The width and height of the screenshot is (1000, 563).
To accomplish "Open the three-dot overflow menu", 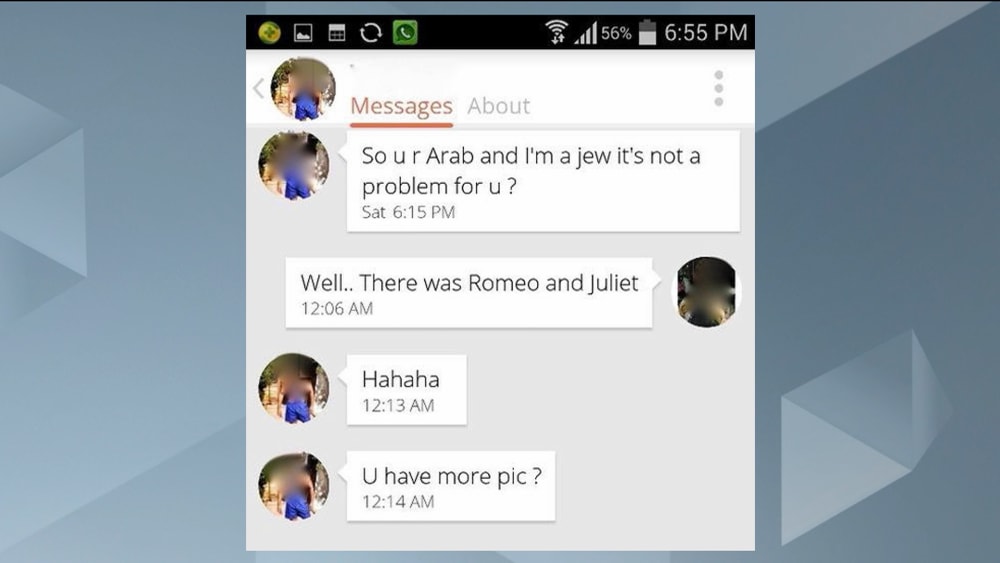I will tap(718, 89).
